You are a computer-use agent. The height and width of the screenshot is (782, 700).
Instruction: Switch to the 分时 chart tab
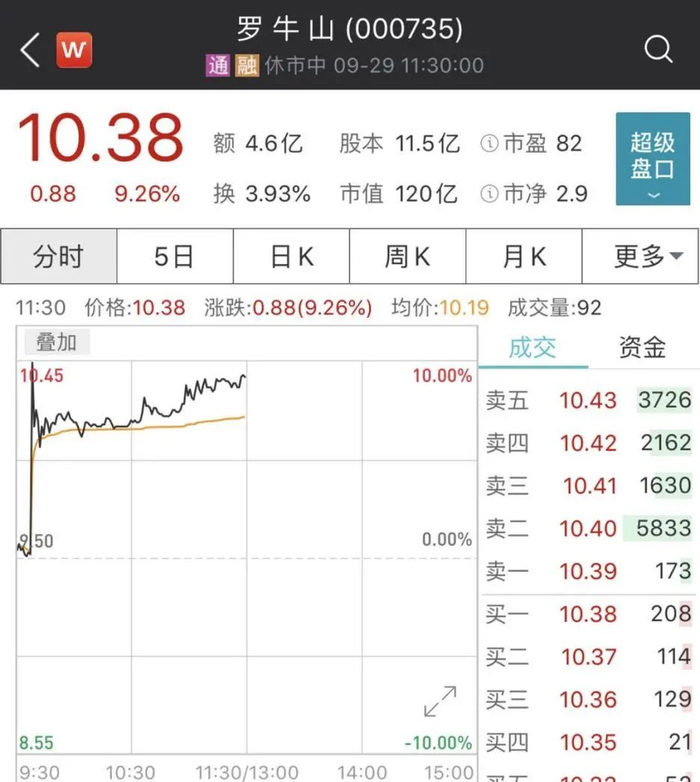pos(58,257)
